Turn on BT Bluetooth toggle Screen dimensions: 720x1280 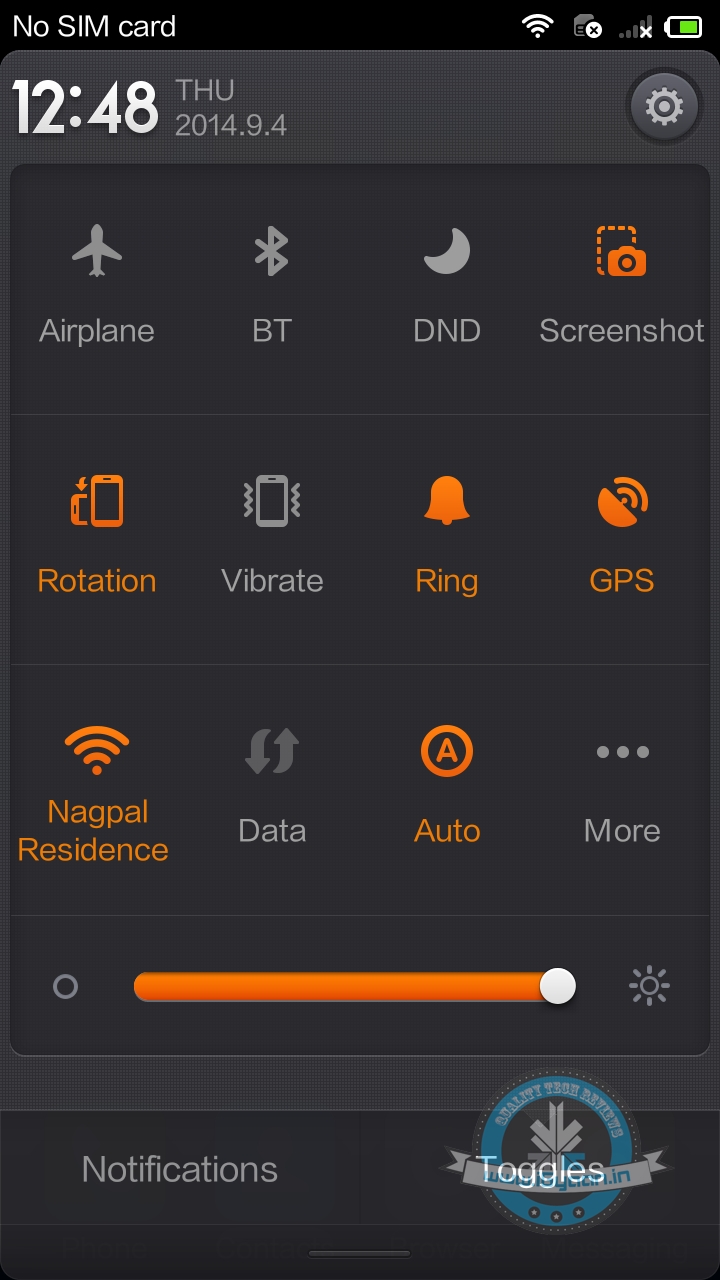[x=271, y=283]
